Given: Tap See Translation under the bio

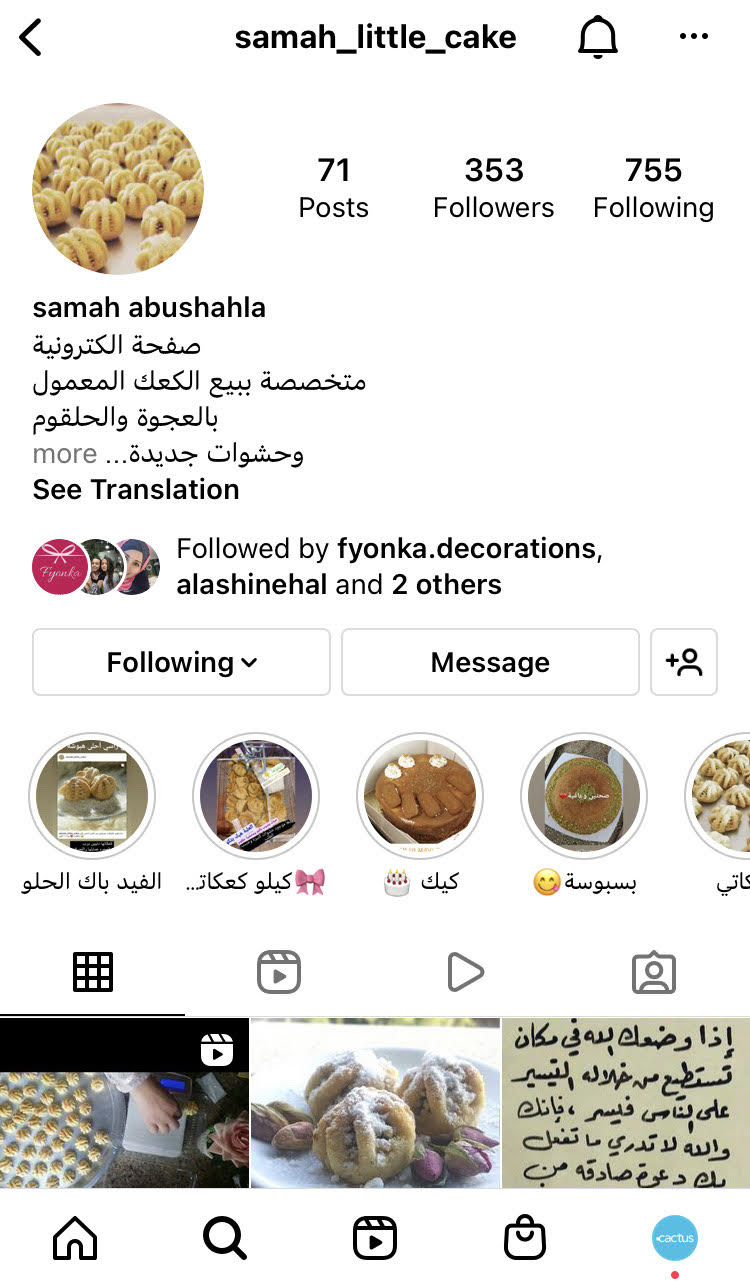Looking at the screenshot, I should 136,489.
